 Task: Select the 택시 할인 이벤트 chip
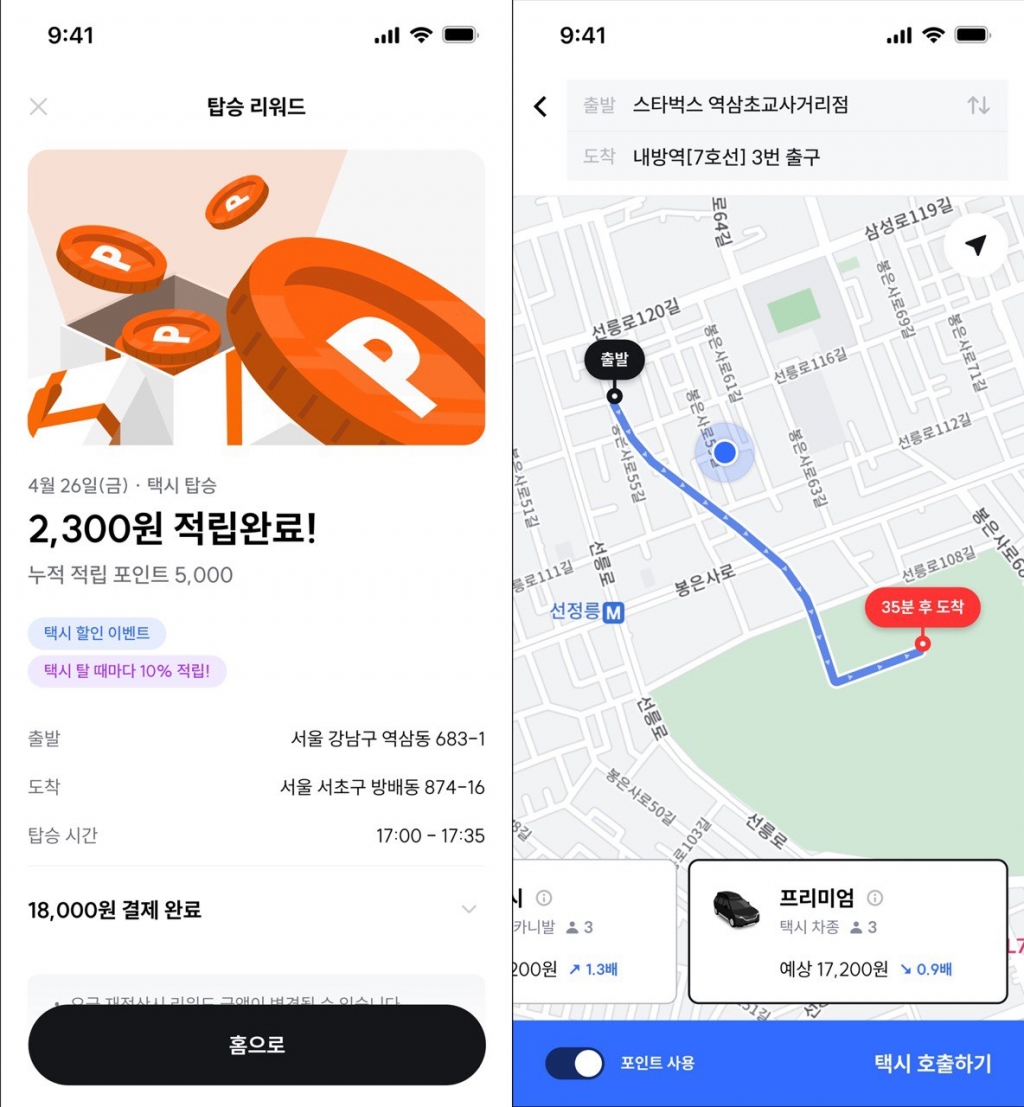pos(96,633)
